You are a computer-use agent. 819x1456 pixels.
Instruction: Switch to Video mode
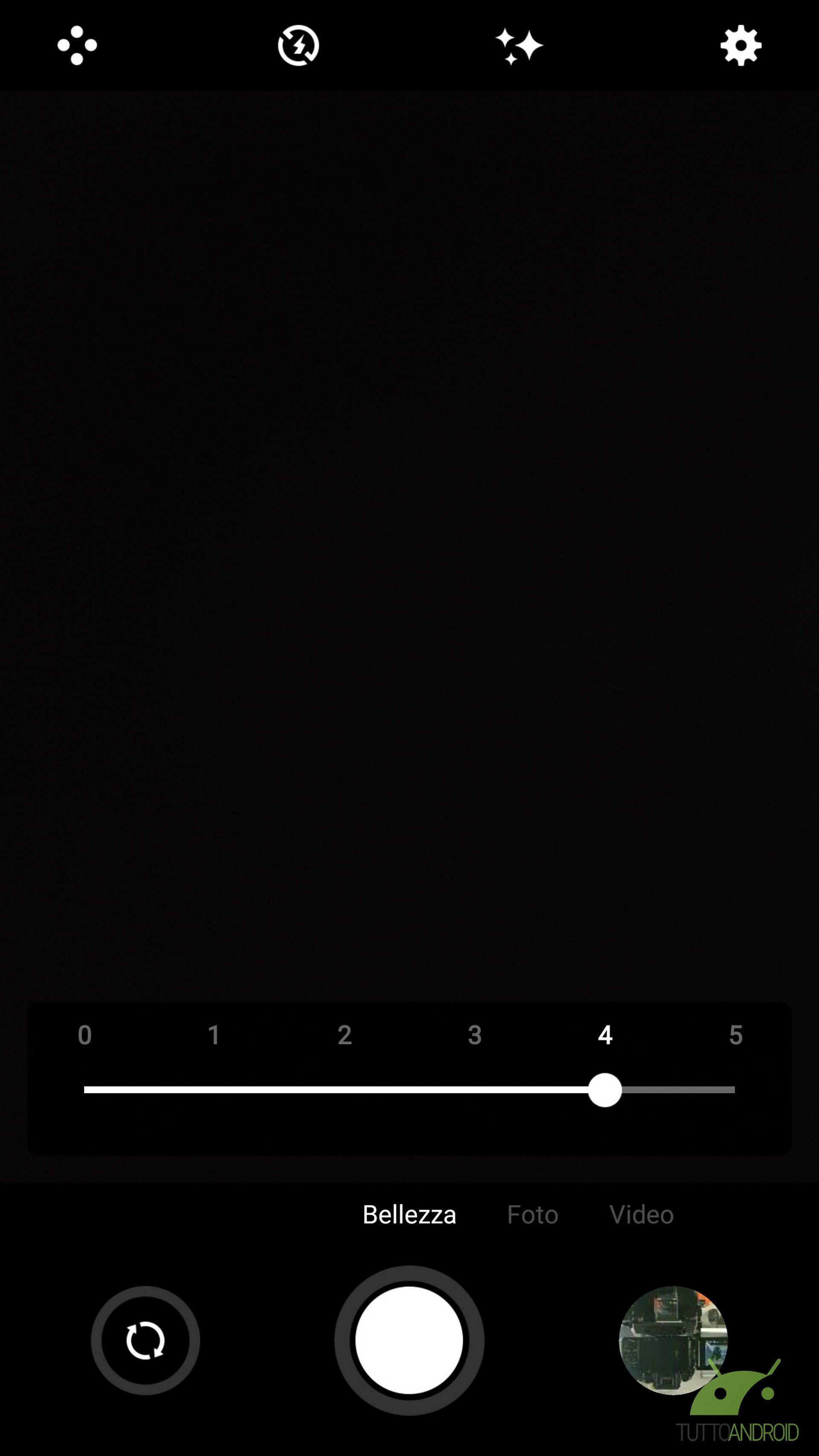(642, 1215)
